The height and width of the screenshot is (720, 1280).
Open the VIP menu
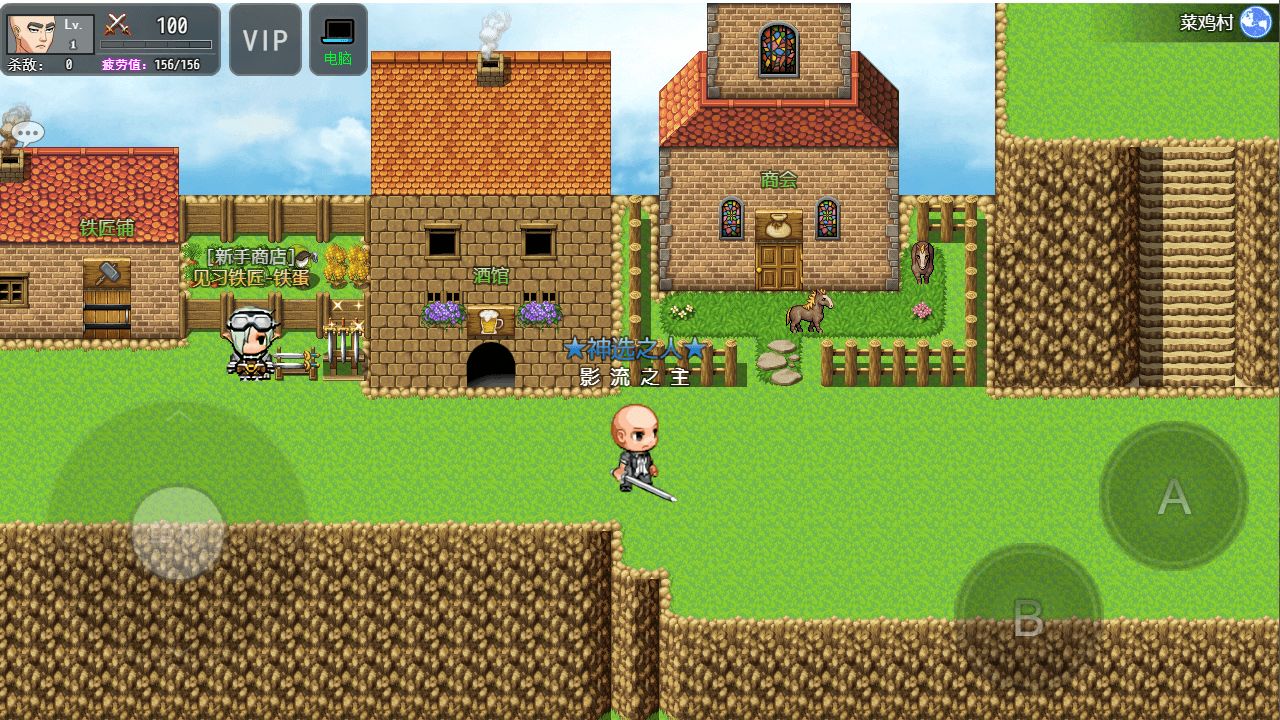coord(265,40)
